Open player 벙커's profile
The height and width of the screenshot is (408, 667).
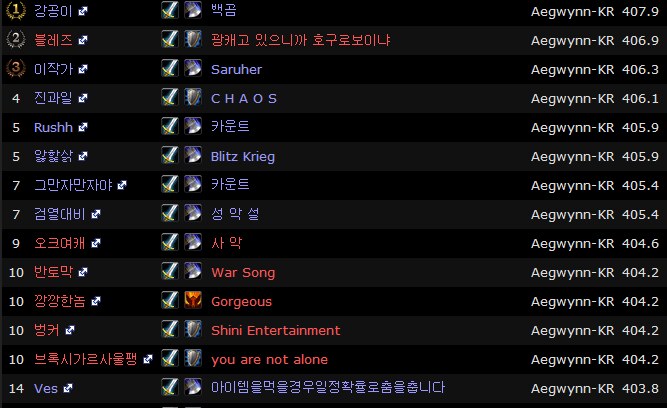(x=46, y=330)
